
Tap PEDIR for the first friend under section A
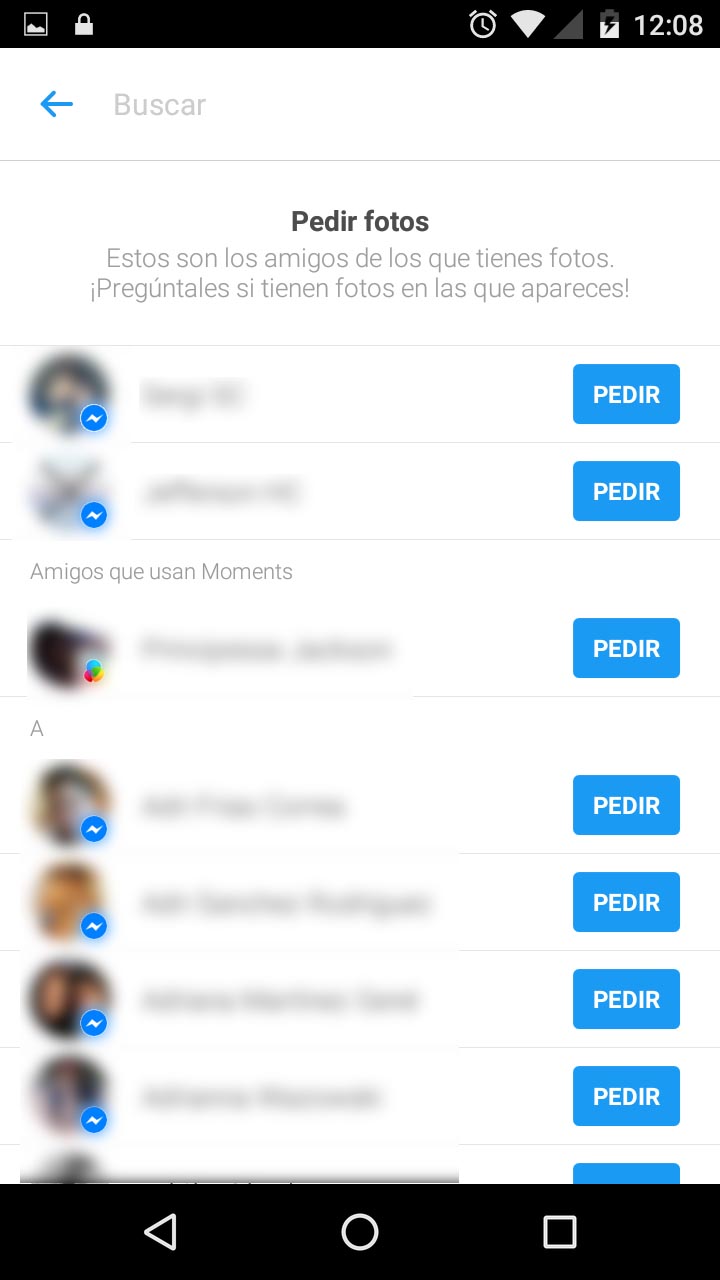tap(626, 805)
